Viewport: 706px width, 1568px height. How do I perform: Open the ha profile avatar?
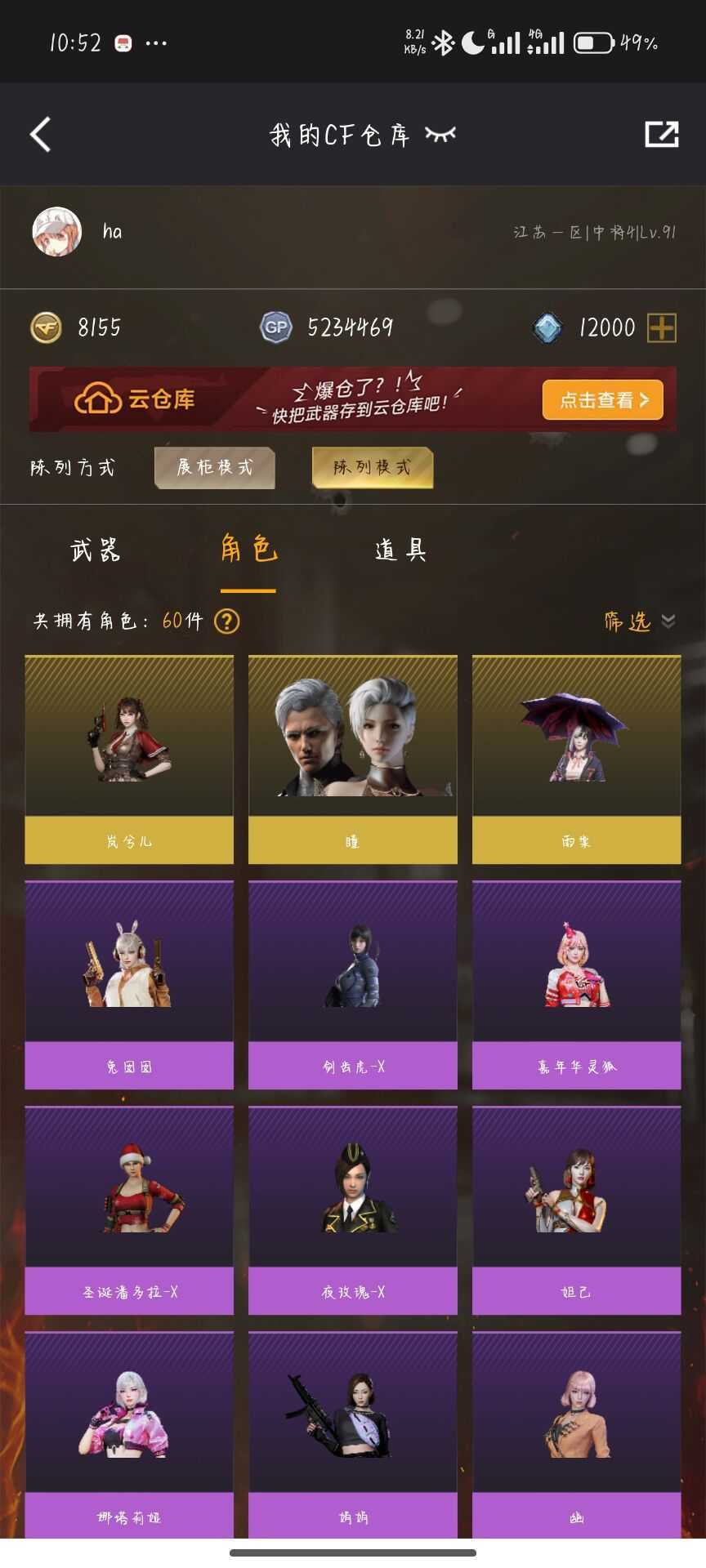(x=56, y=231)
